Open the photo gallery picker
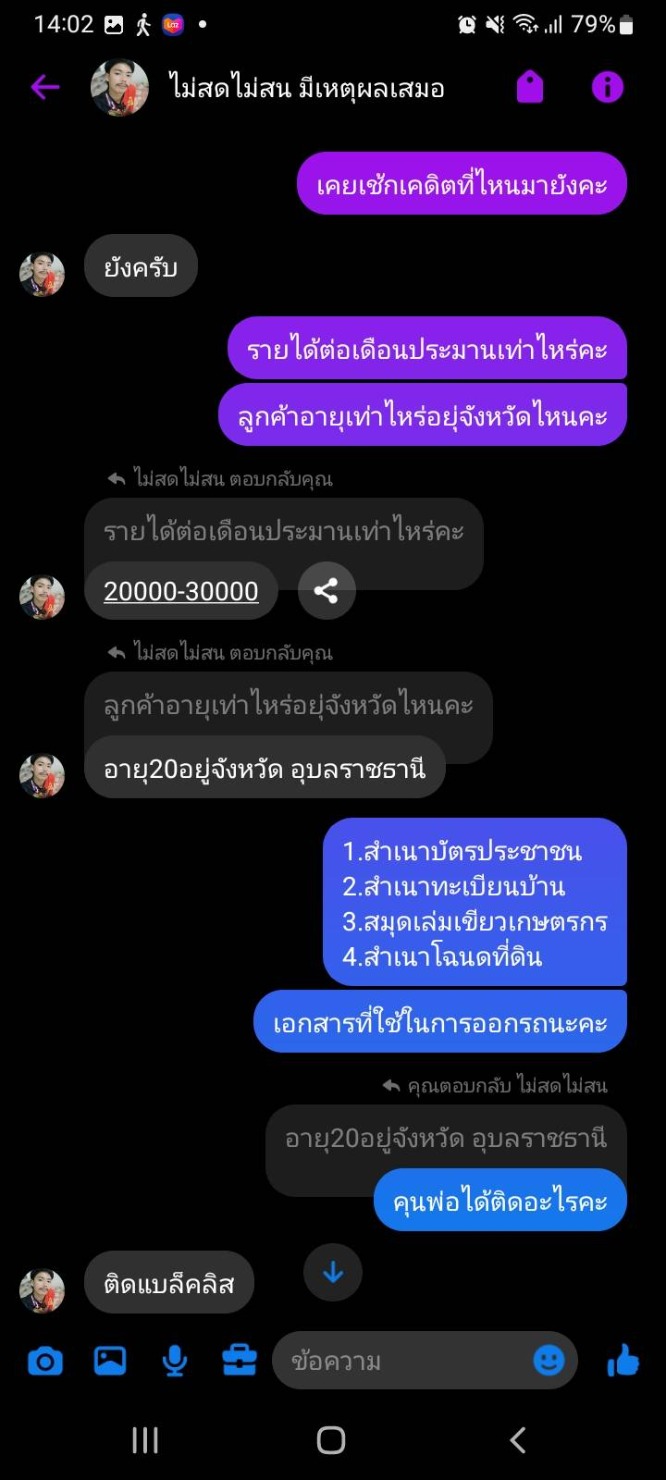Screen dimensions: 666x1480 click(x=110, y=1360)
